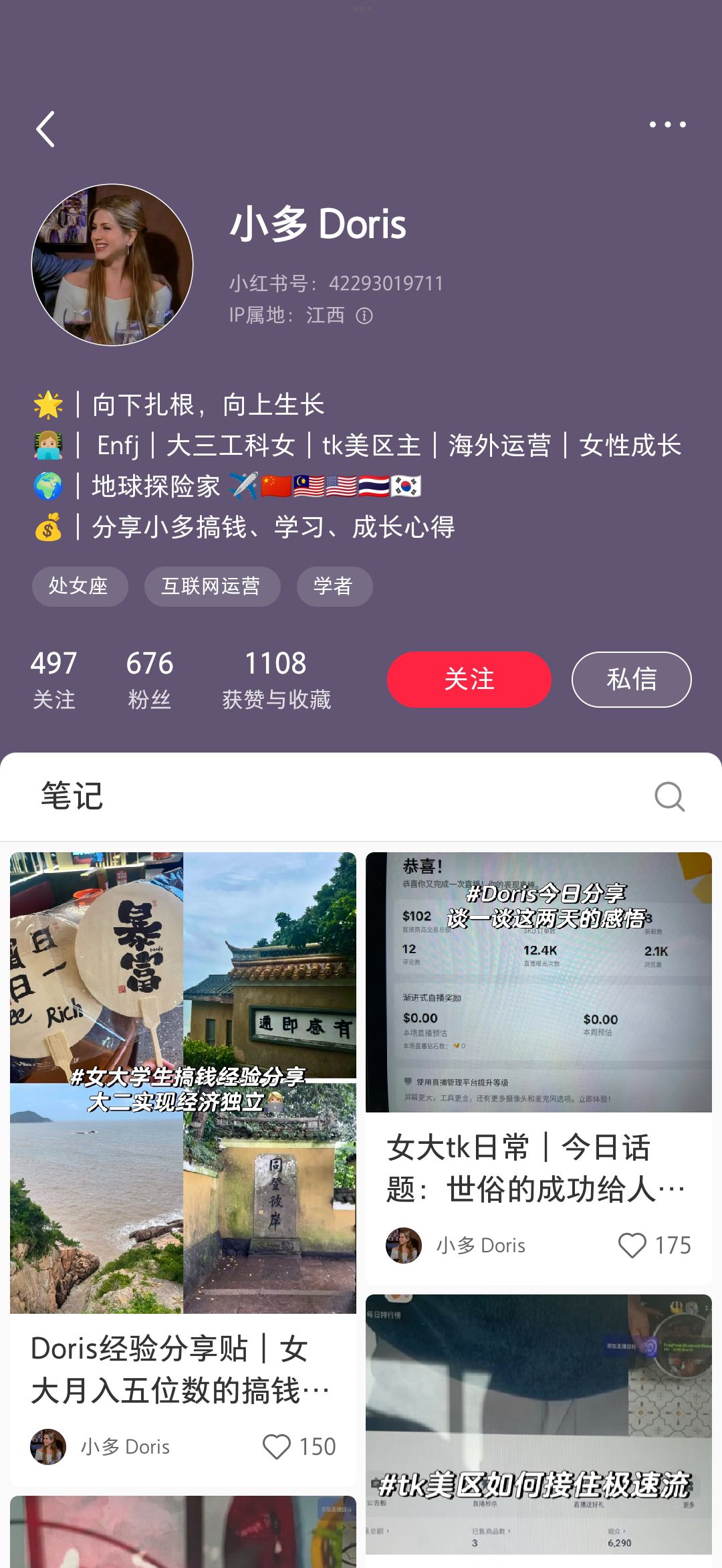Select the 处女座 tag chip
The height and width of the screenshot is (1568, 722).
(80, 587)
